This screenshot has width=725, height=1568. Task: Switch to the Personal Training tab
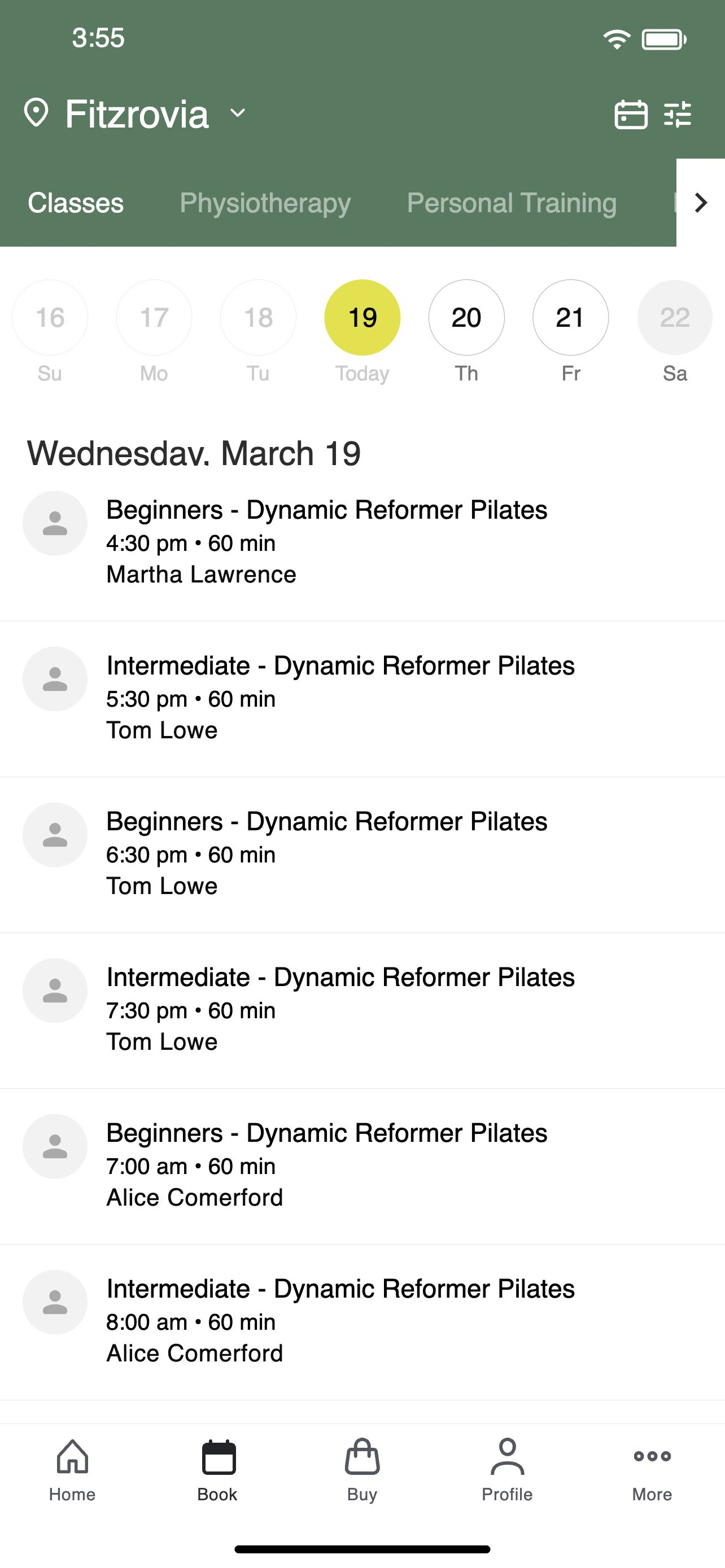click(512, 203)
